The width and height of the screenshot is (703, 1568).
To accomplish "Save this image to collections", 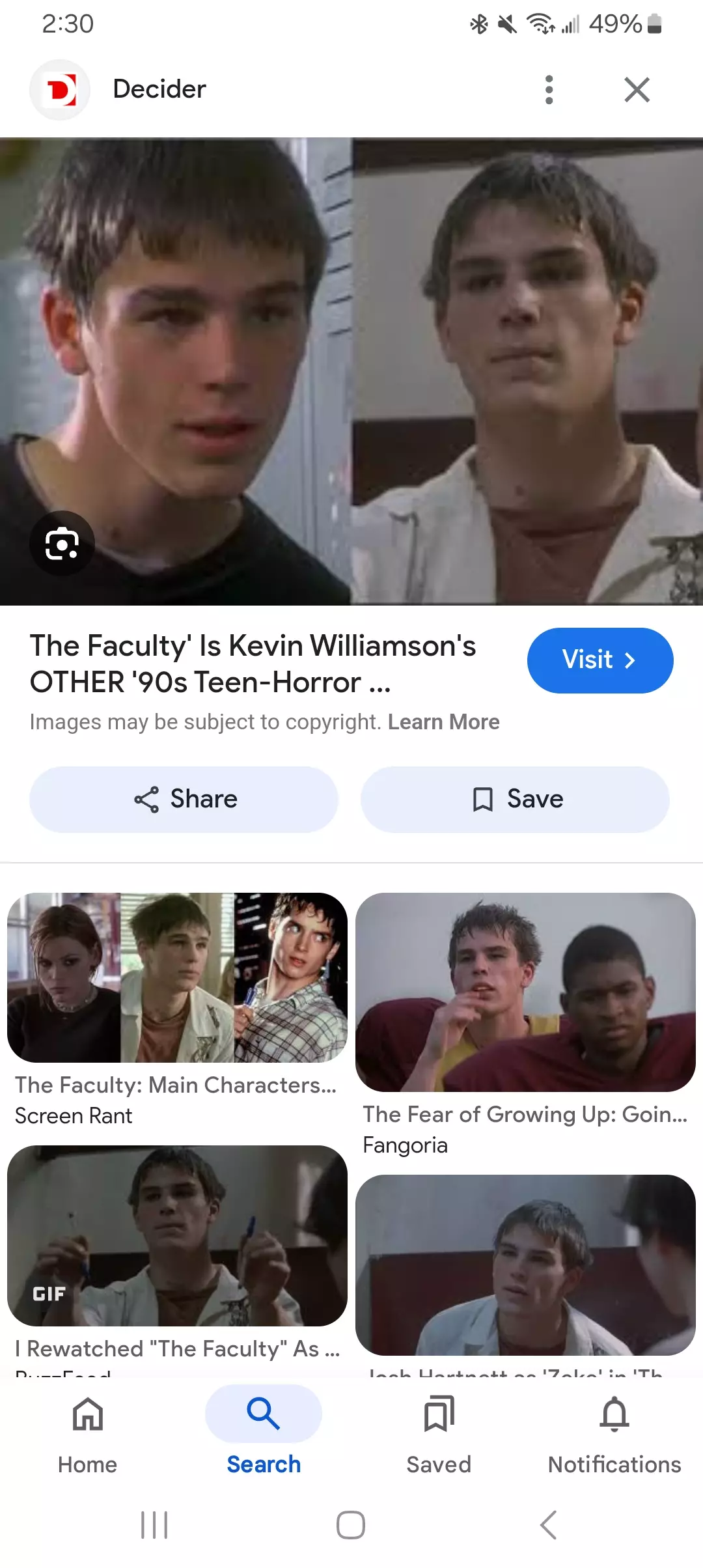I will tap(515, 799).
